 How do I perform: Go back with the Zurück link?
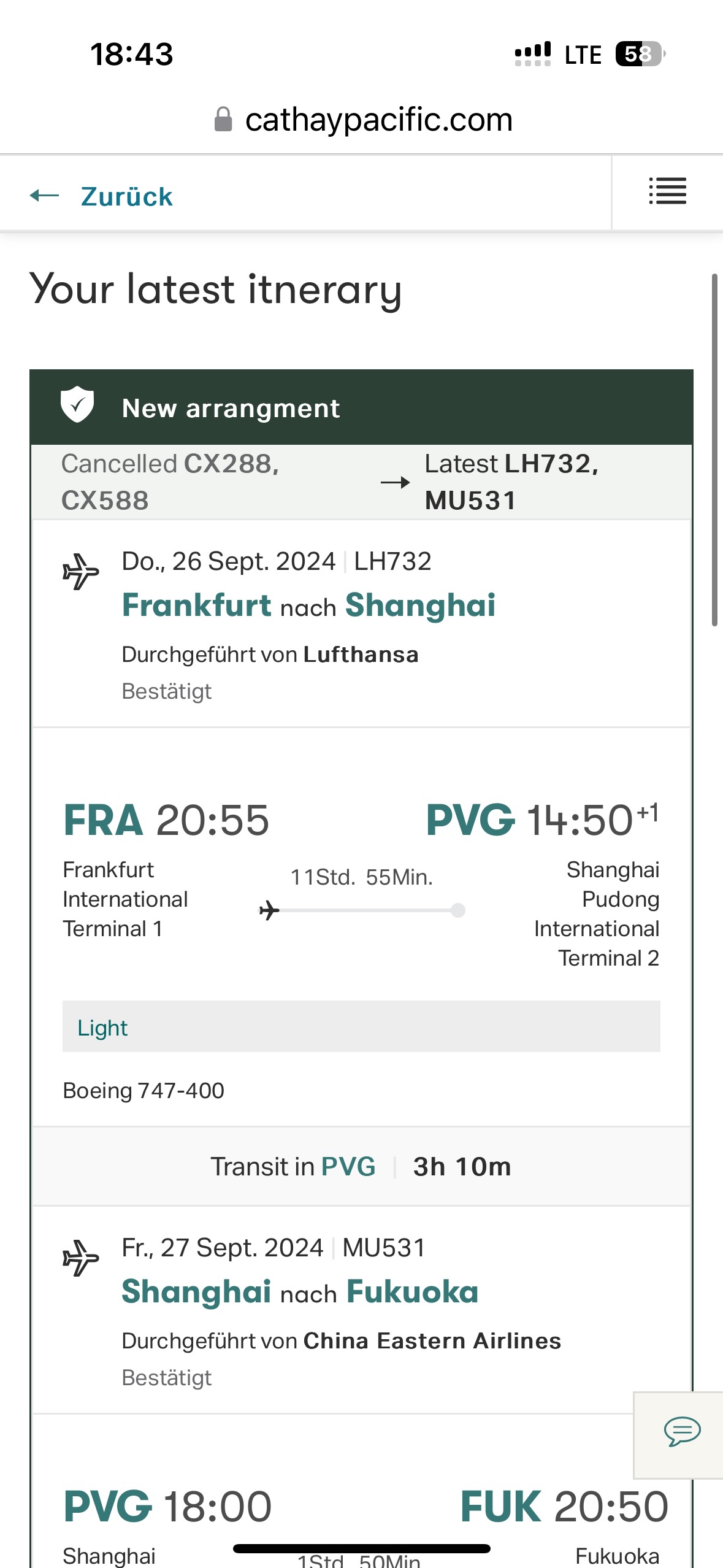pyautogui.click(x=101, y=196)
